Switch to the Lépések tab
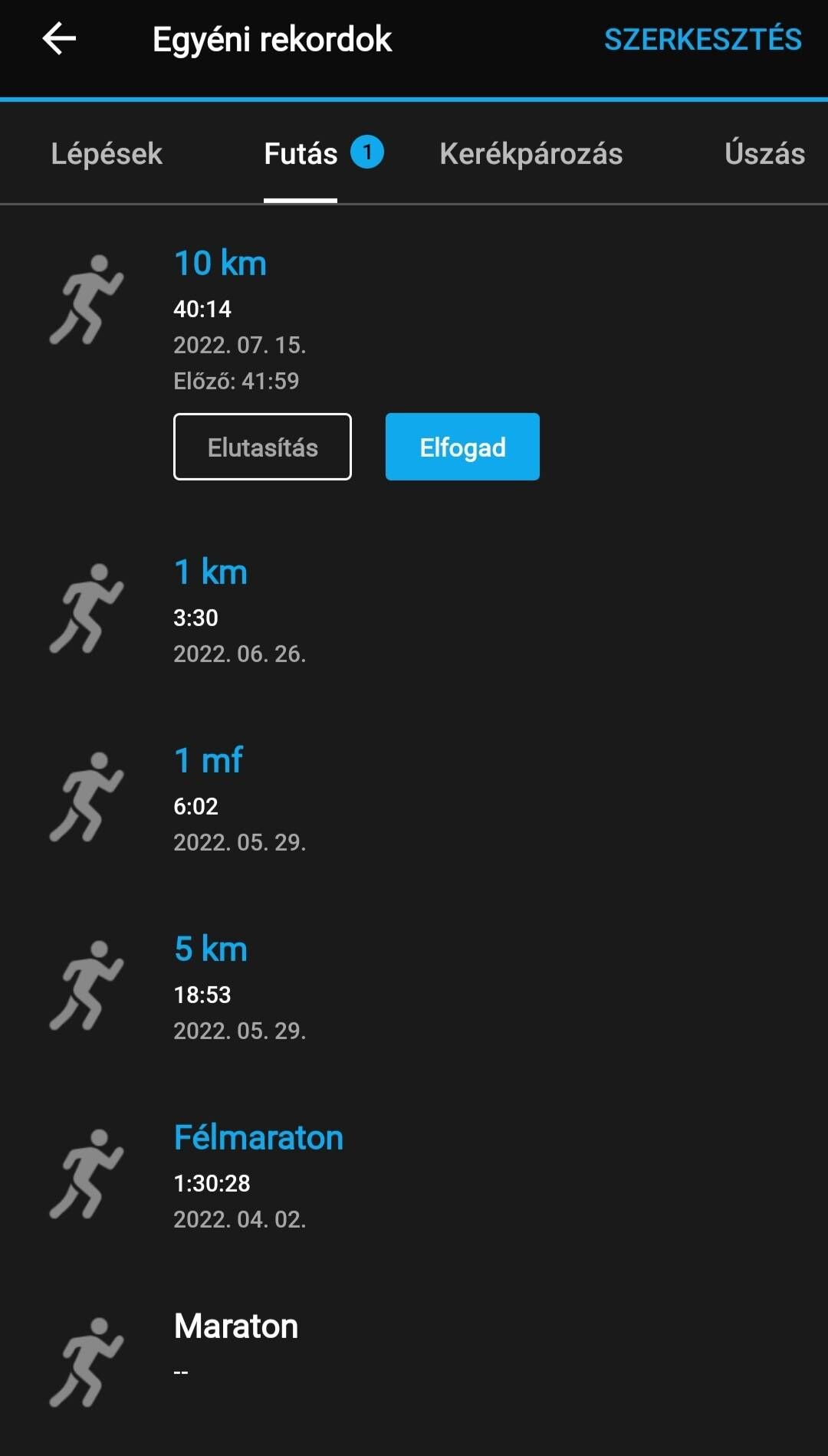This screenshot has width=828, height=1456. click(107, 154)
